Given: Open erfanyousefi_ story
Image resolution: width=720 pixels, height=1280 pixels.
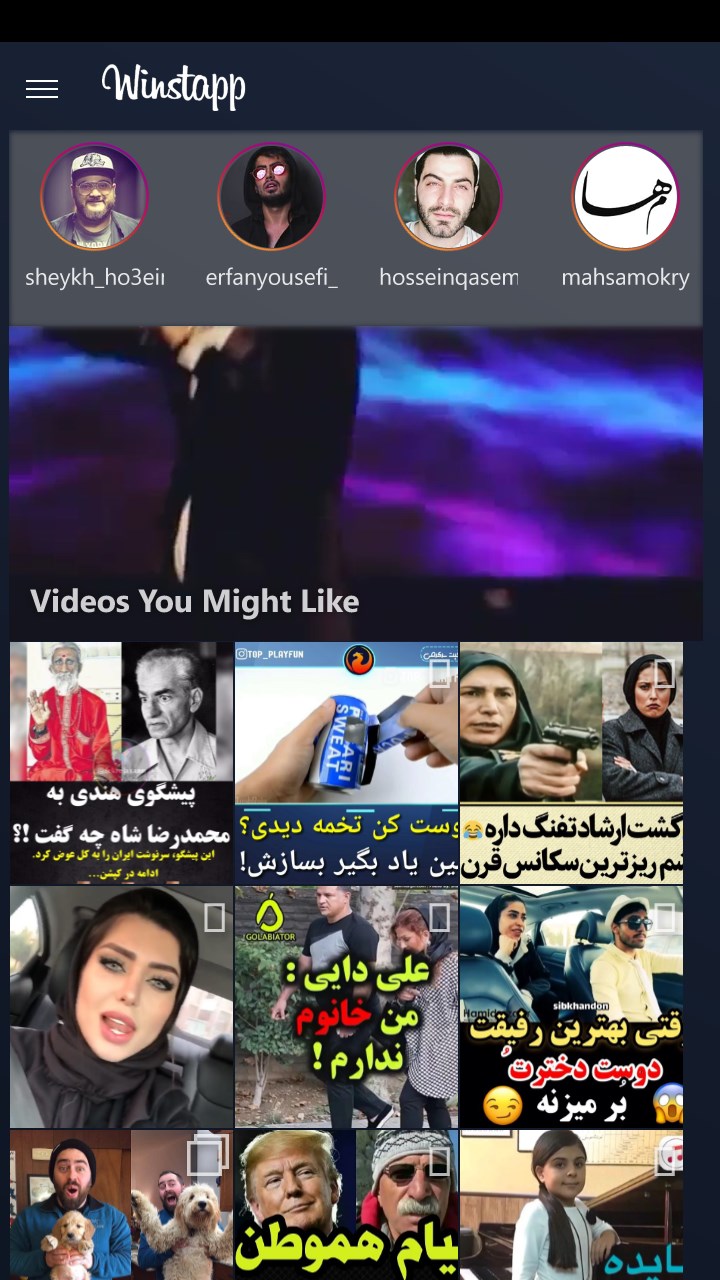Looking at the screenshot, I should [x=271, y=197].
